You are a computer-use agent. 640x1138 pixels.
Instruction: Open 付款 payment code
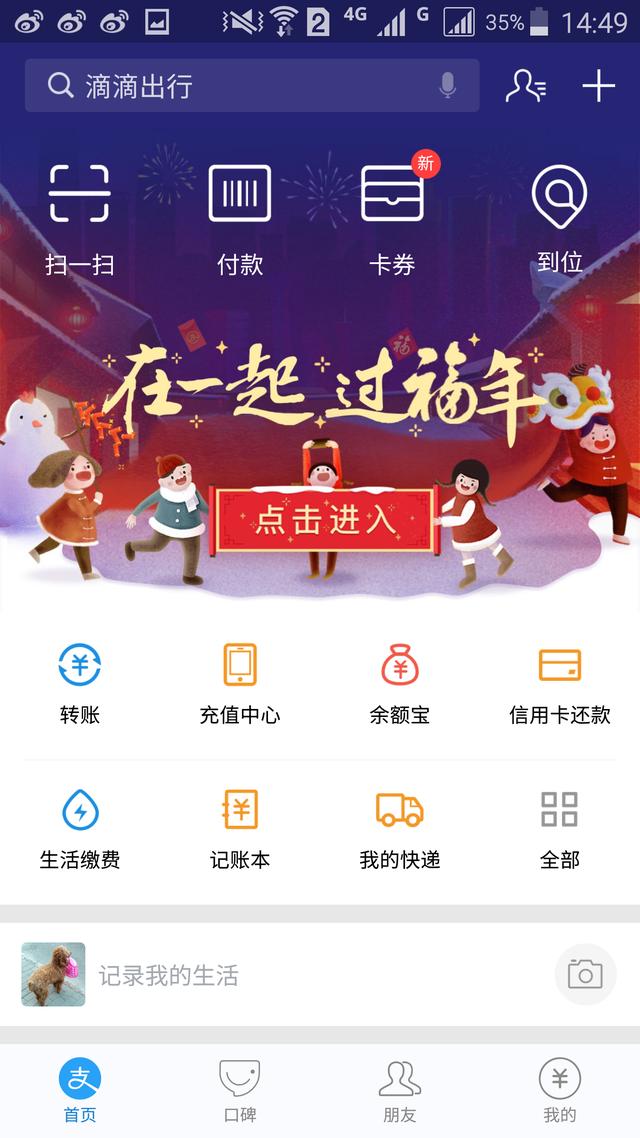coord(239,220)
